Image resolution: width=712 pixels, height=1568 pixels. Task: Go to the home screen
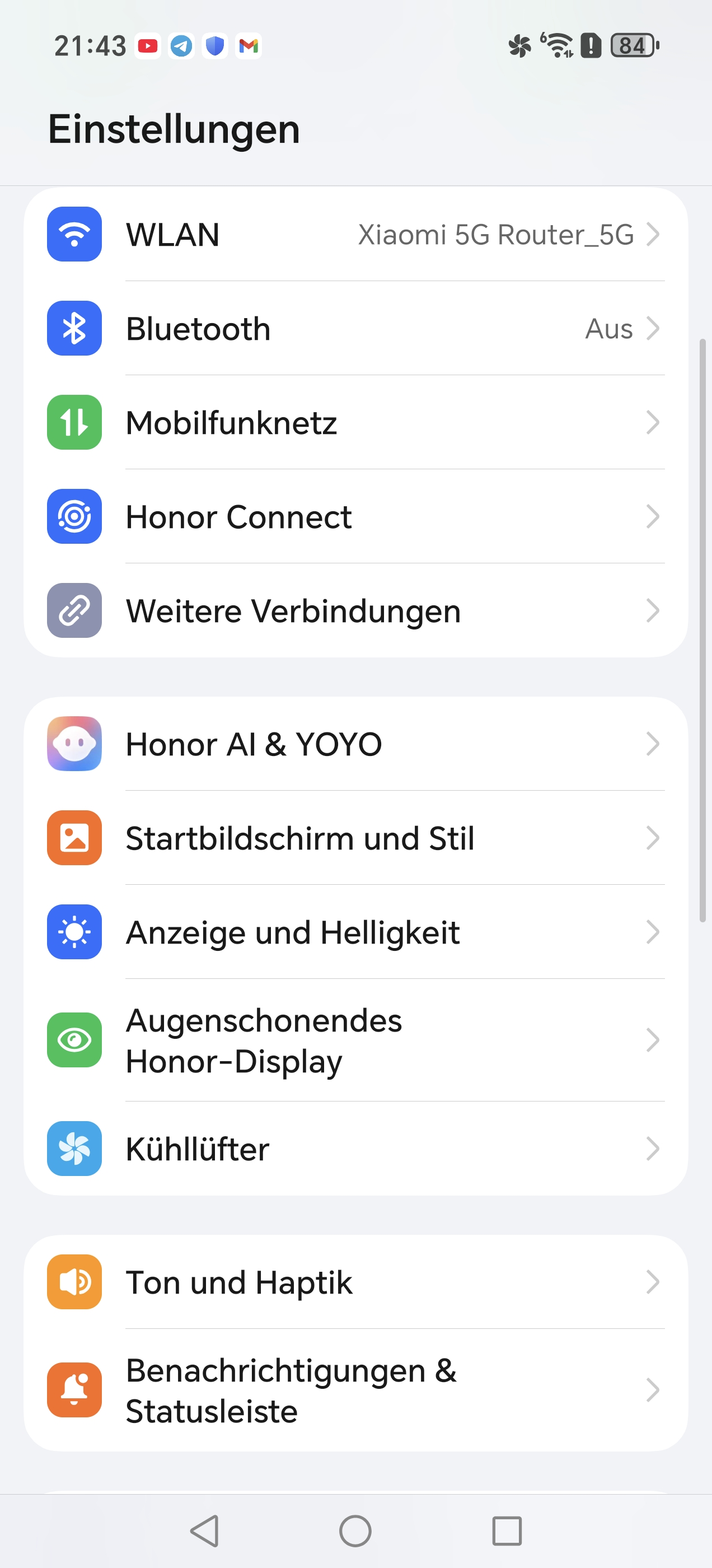tap(355, 1531)
